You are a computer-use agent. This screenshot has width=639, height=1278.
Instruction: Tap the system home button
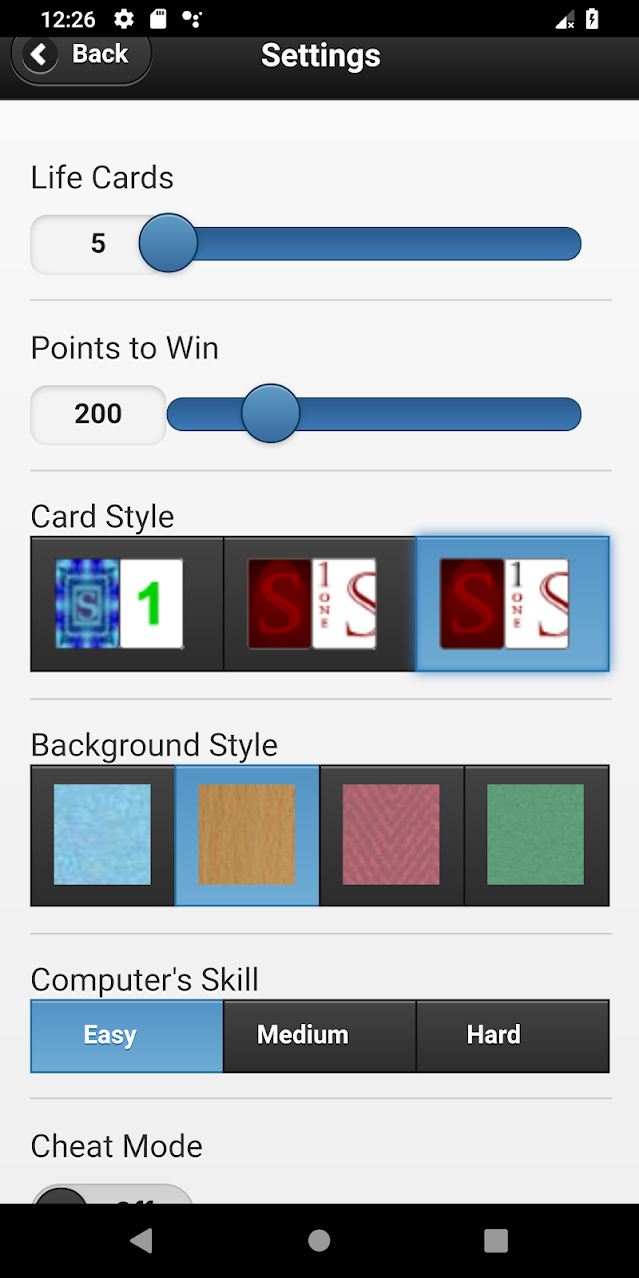click(319, 1241)
